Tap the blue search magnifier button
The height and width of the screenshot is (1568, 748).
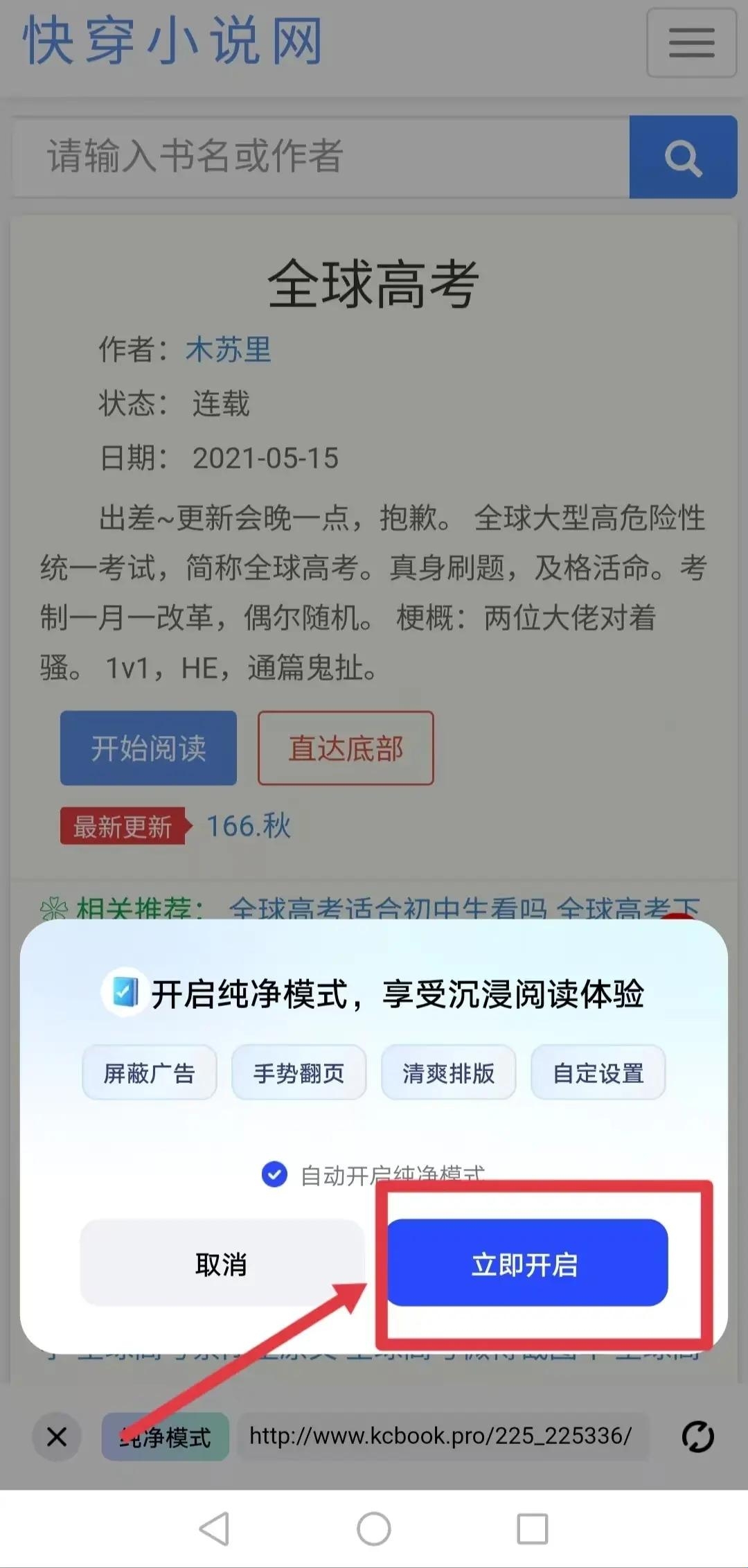click(x=683, y=157)
